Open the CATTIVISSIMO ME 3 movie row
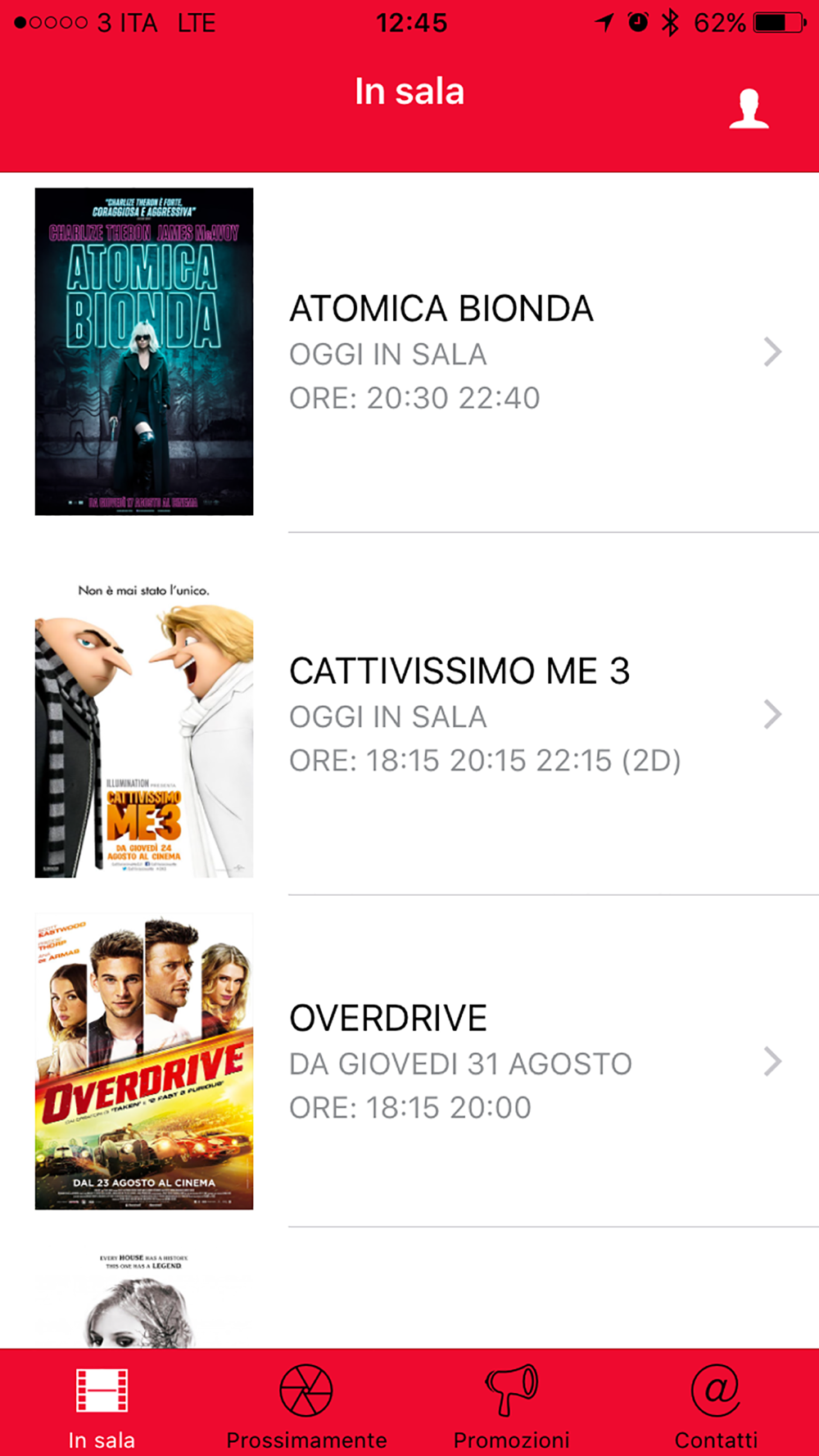The image size is (819, 1456). click(409, 714)
